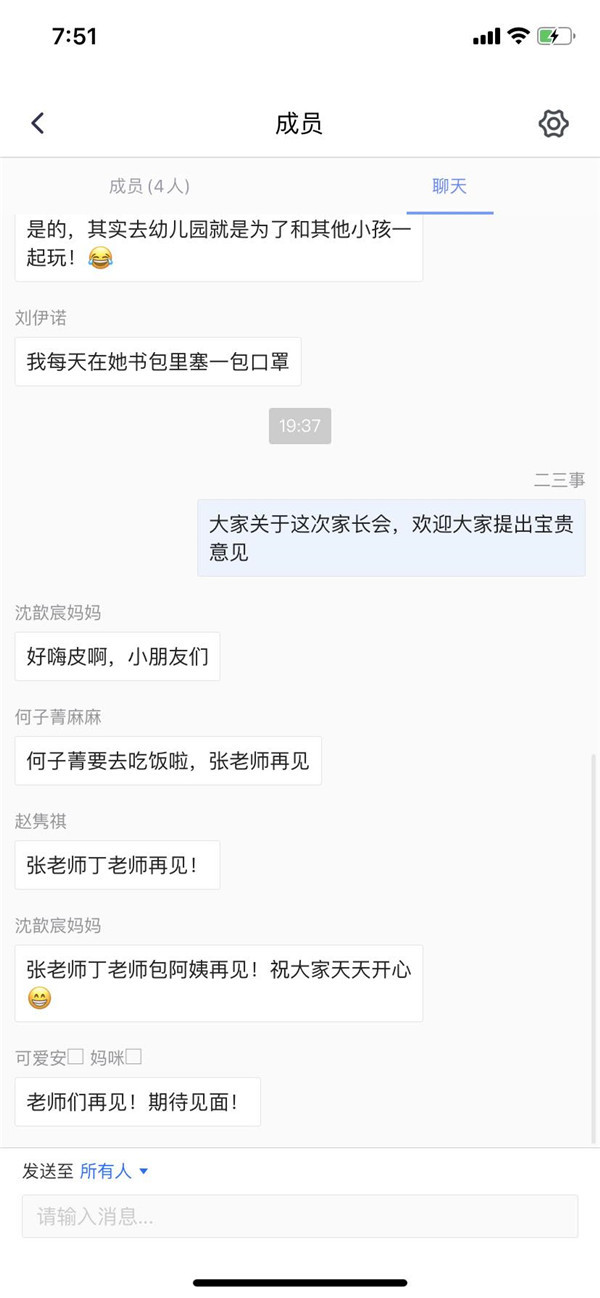This screenshot has height=1298, width=600.
Task: Tap the 请输入消息 message input field
Action: click(300, 1217)
